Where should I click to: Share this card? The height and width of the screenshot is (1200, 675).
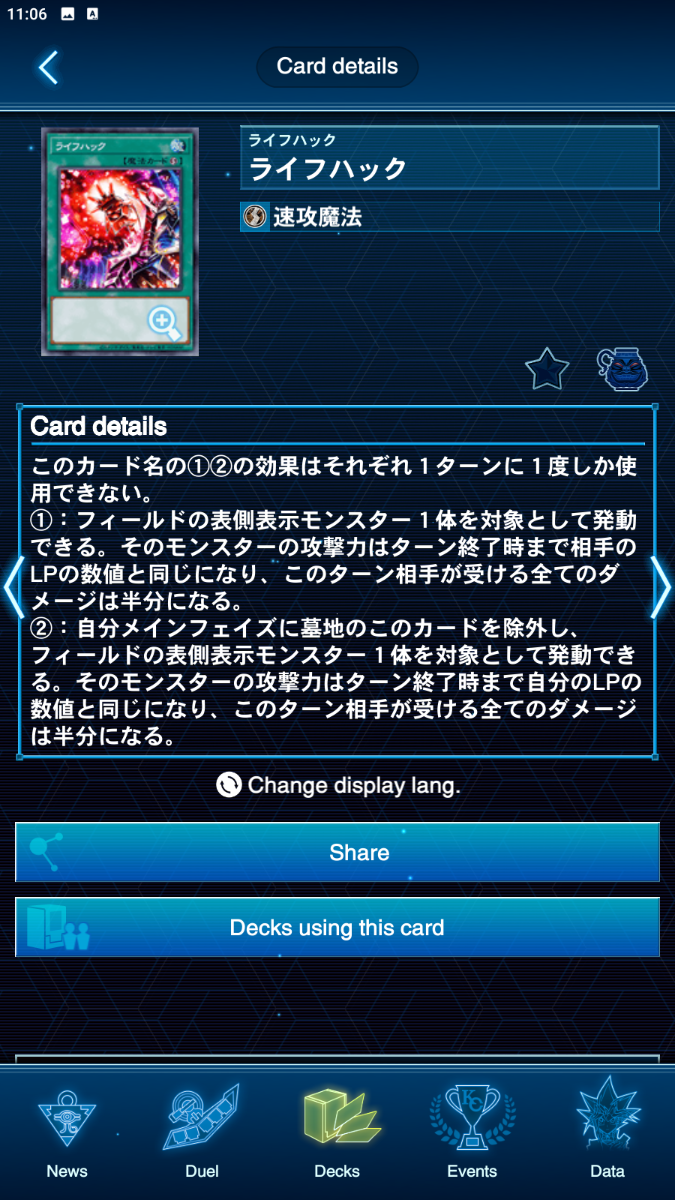pyautogui.click(x=338, y=853)
